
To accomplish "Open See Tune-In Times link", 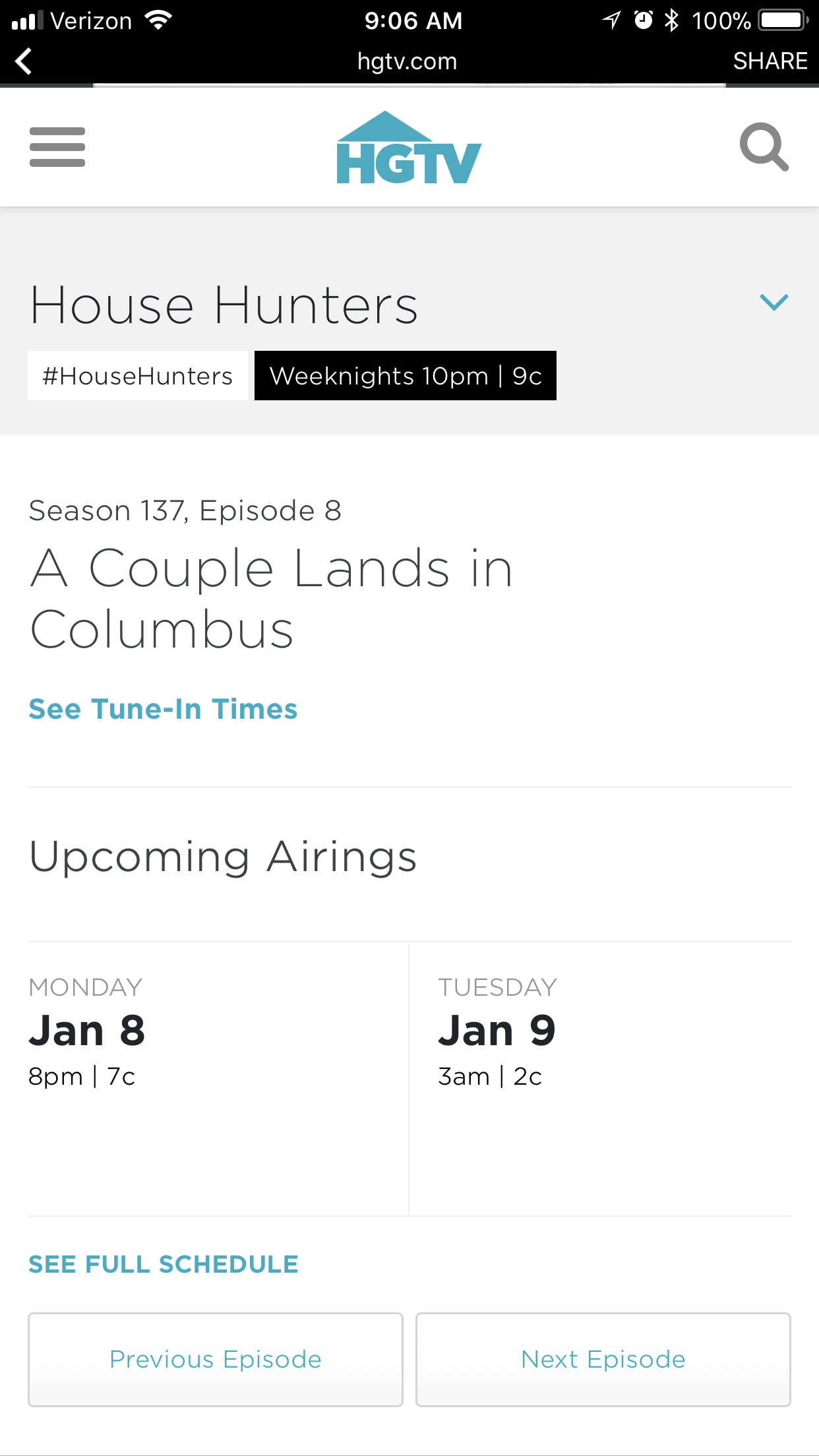I will (163, 709).
